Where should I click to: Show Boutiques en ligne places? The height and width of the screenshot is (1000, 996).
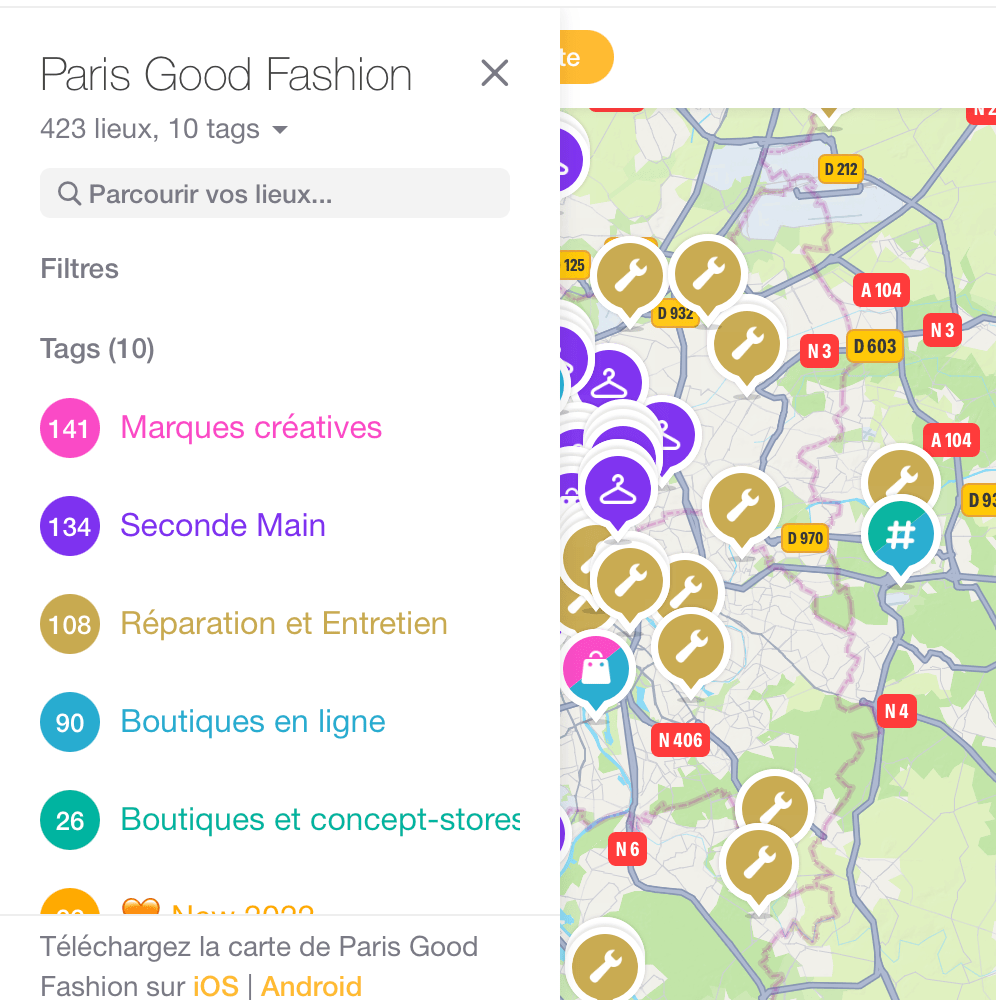coord(252,722)
